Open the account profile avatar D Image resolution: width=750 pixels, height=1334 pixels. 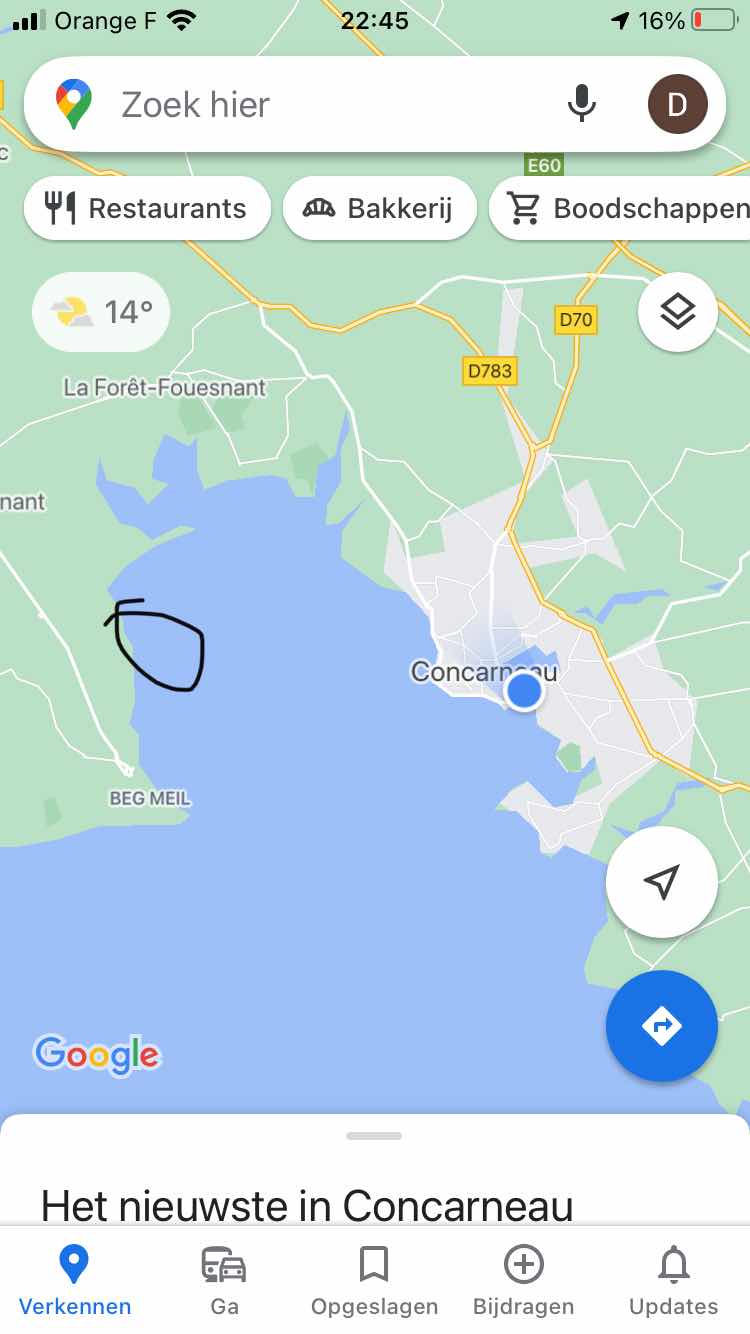pos(677,104)
